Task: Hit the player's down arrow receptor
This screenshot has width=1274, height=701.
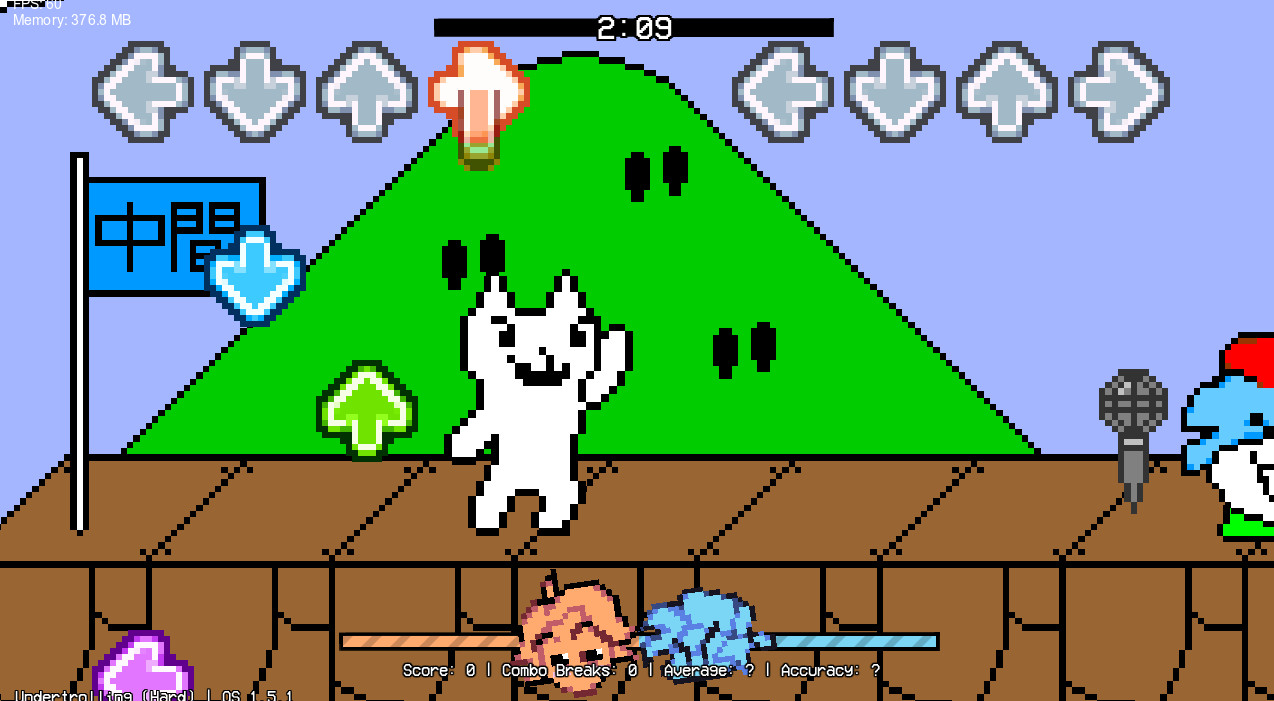Action: coord(894,91)
